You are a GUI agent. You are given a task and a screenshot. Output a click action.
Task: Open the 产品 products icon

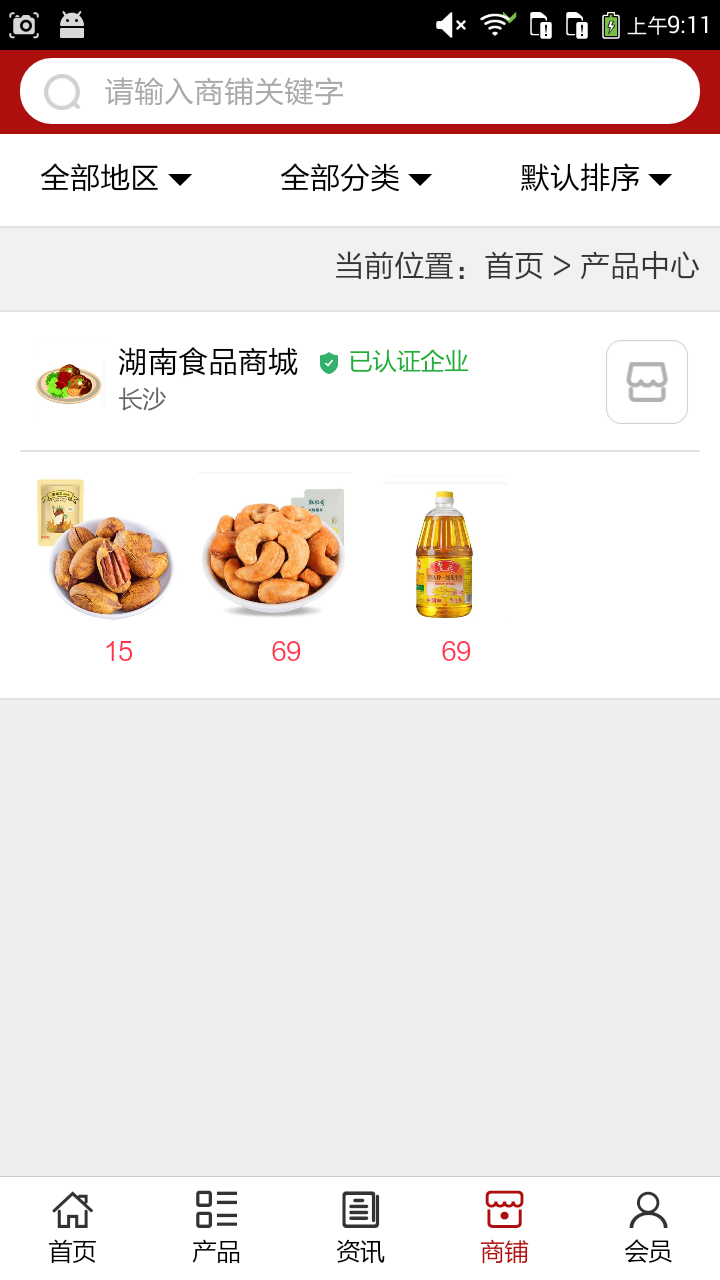(215, 1209)
